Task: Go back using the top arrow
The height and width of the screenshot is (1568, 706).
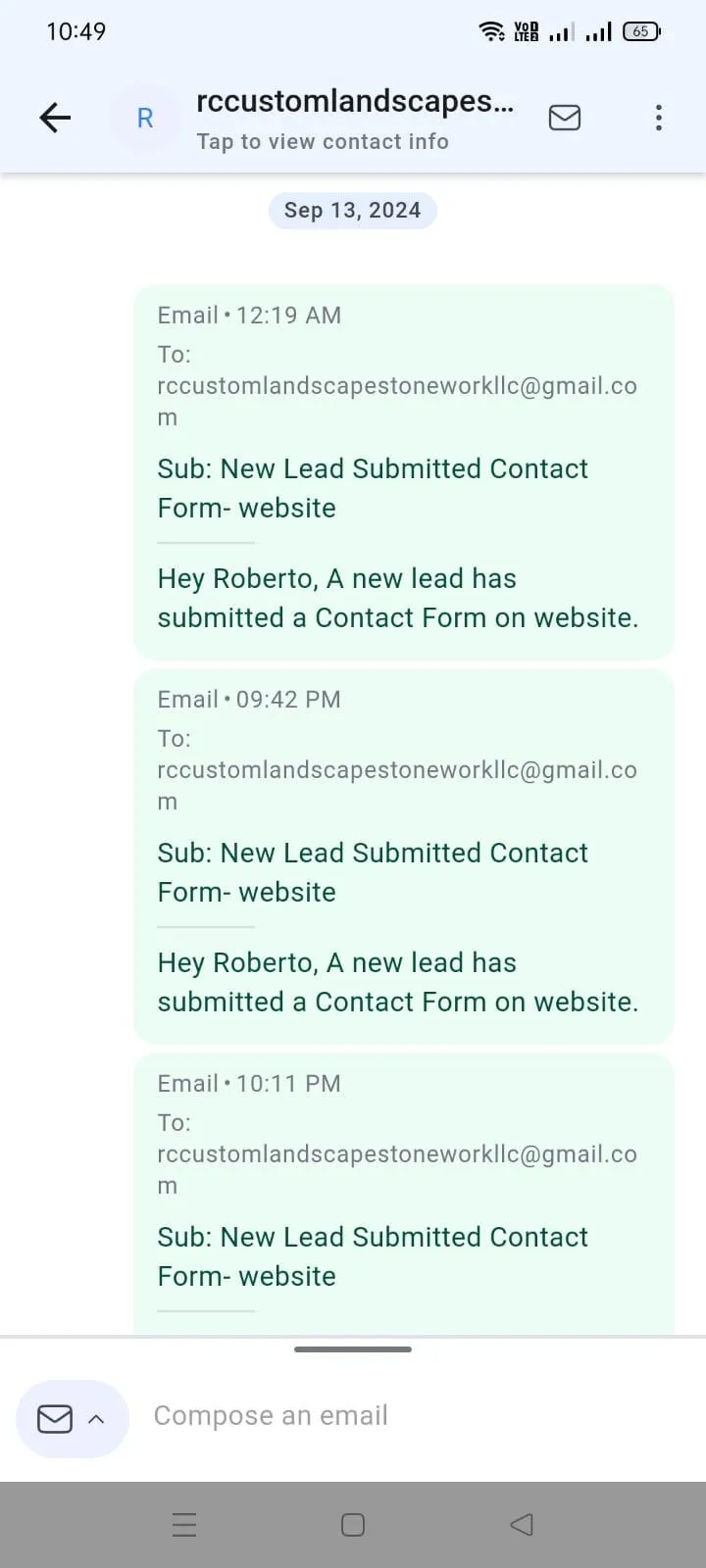Action: (55, 118)
